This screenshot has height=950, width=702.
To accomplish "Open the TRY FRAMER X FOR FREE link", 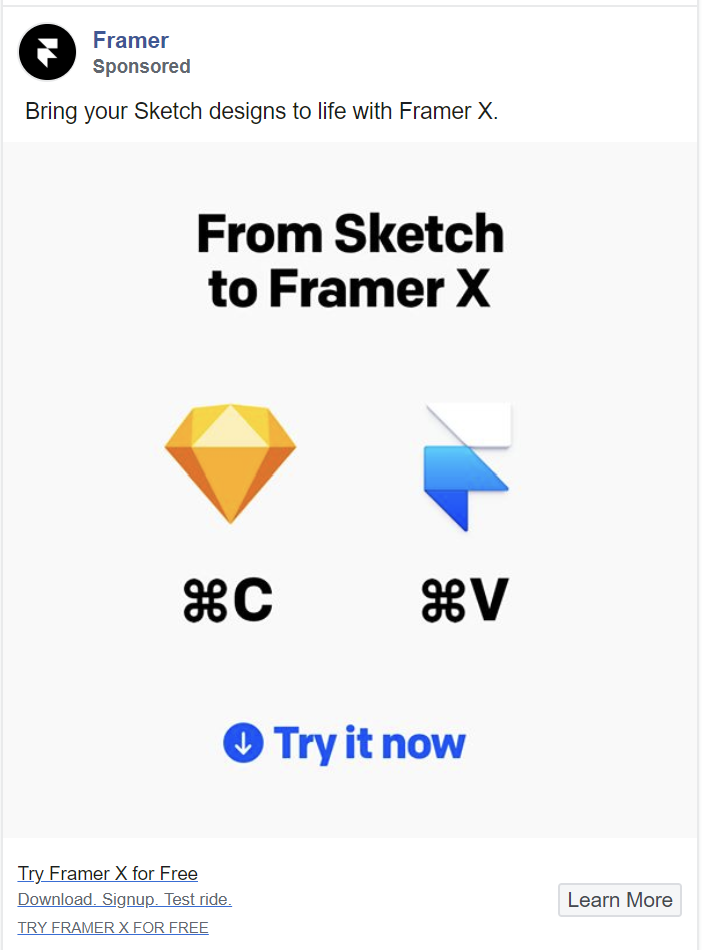I will pyautogui.click(x=113, y=928).
